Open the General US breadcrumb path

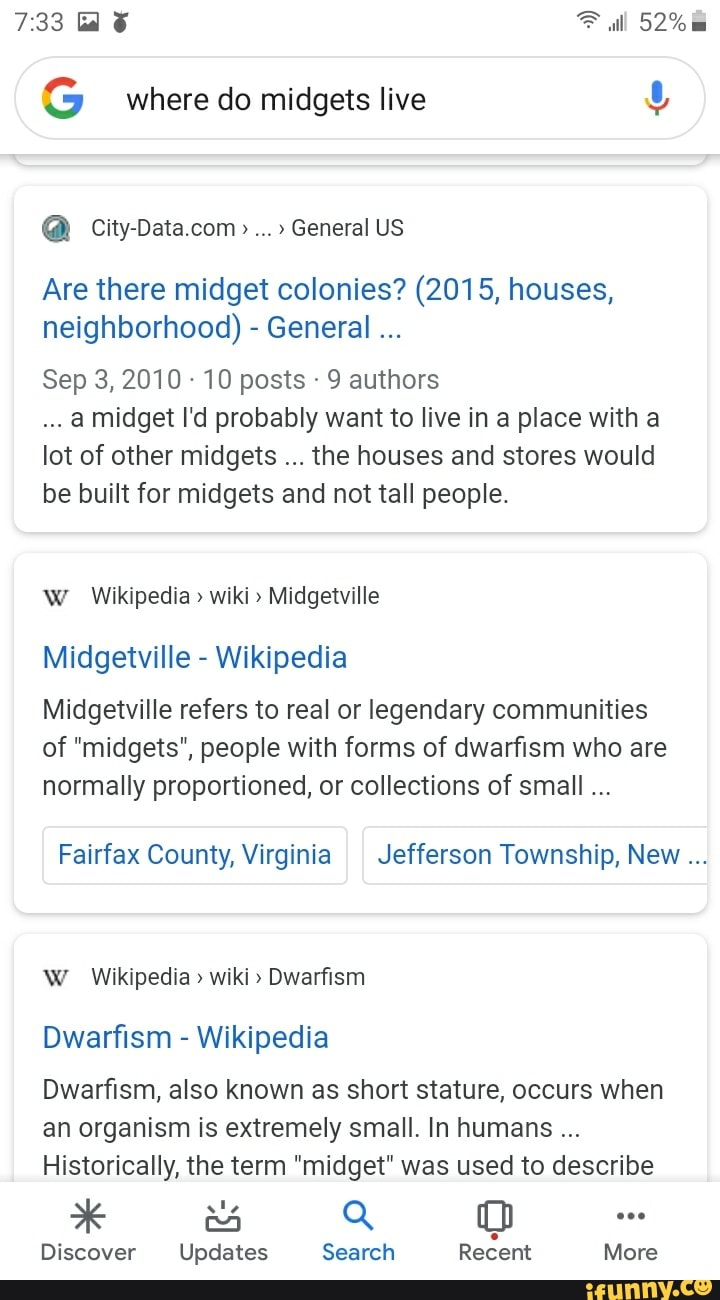(x=347, y=228)
